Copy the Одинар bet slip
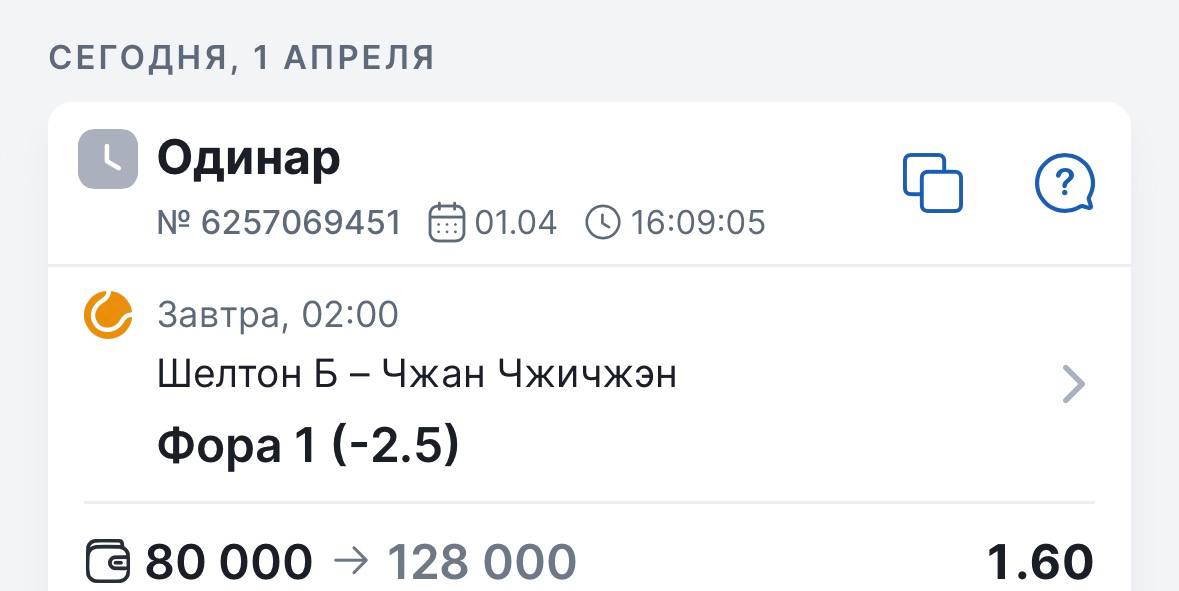 pyautogui.click(x=932, y=182)
